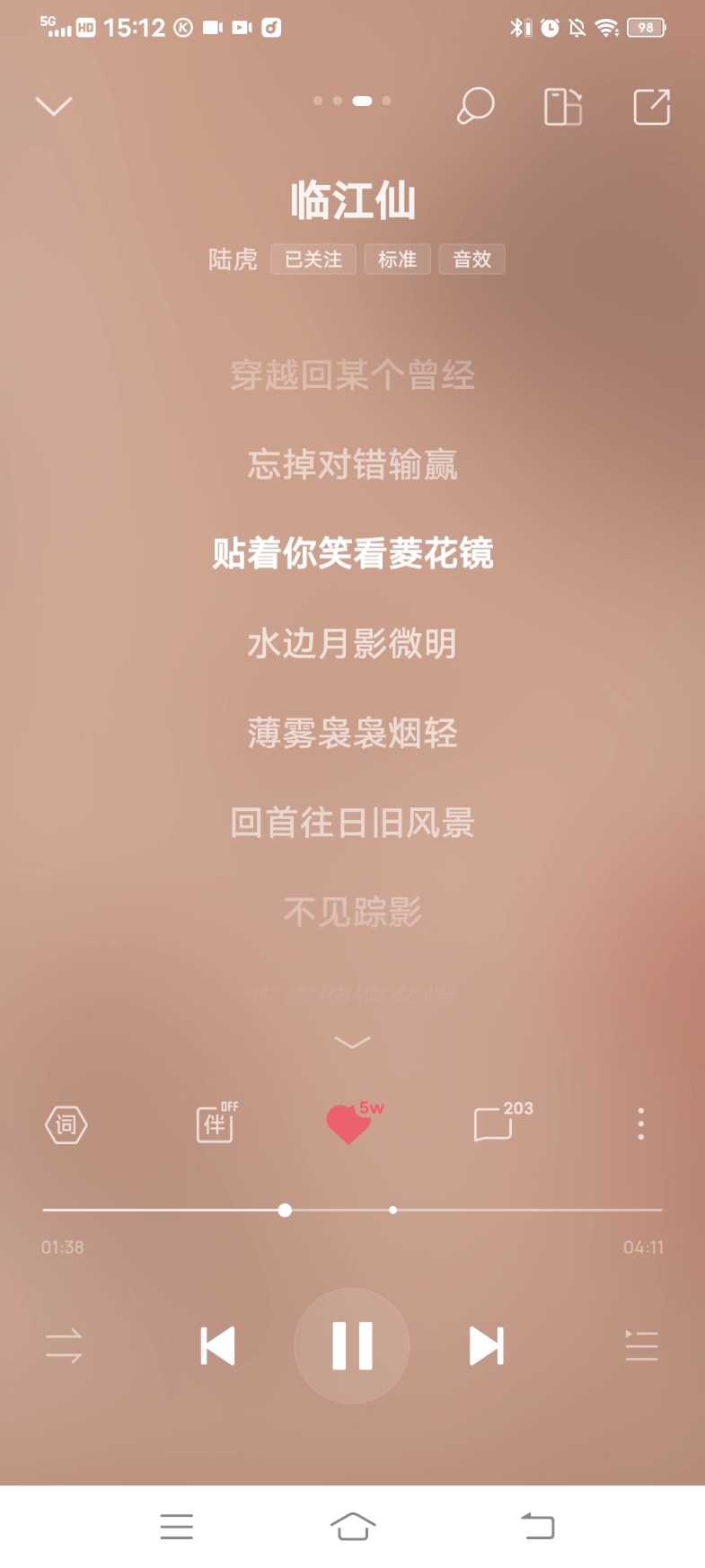Open the 标准 audio quality chip
This screenshot has height=1568, width=705.
(397, 260)
